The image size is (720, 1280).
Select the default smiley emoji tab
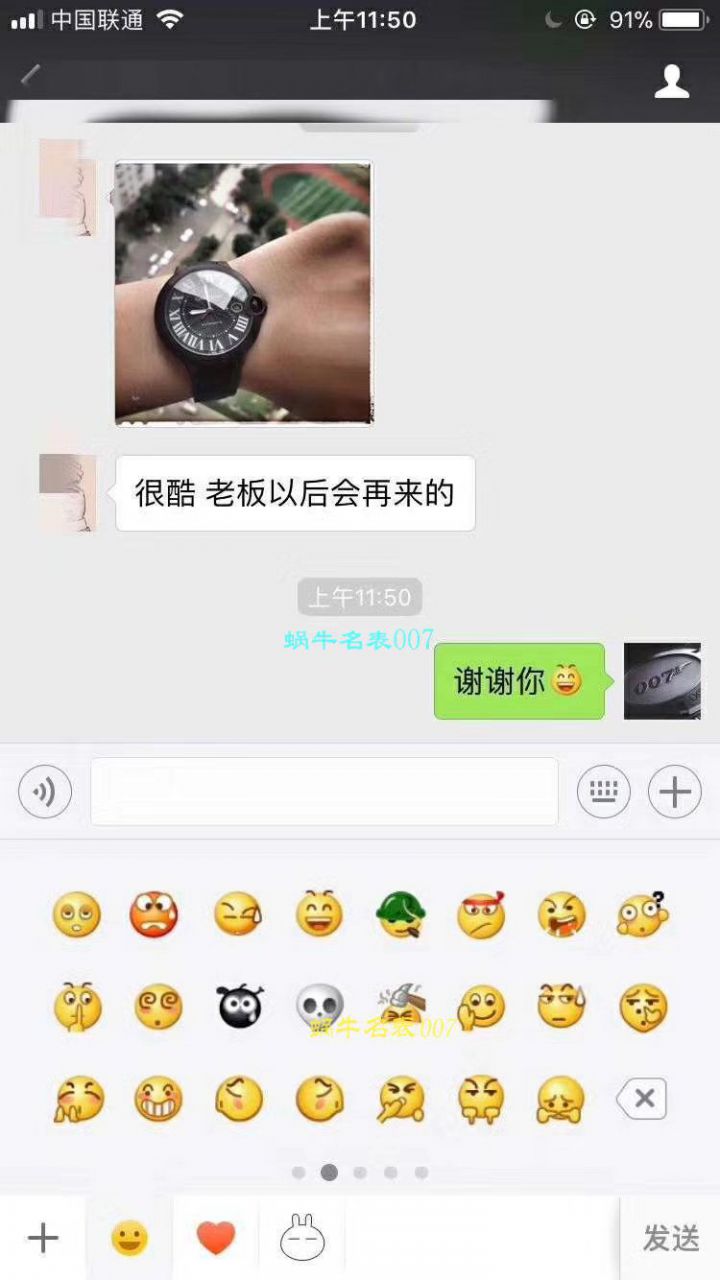[x=129, y=1238]
